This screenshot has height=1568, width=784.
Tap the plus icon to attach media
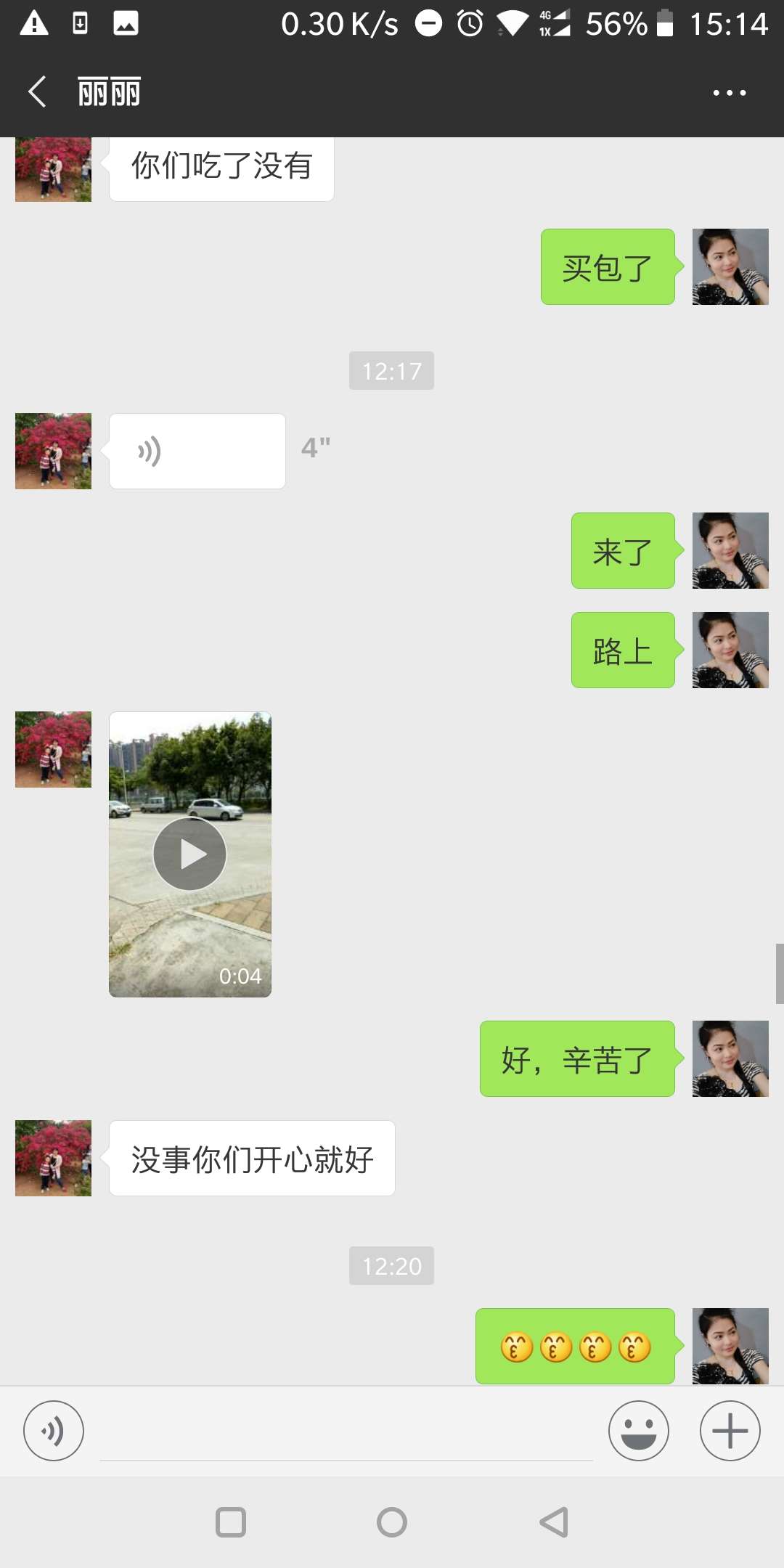click(x=730, y=1431)
